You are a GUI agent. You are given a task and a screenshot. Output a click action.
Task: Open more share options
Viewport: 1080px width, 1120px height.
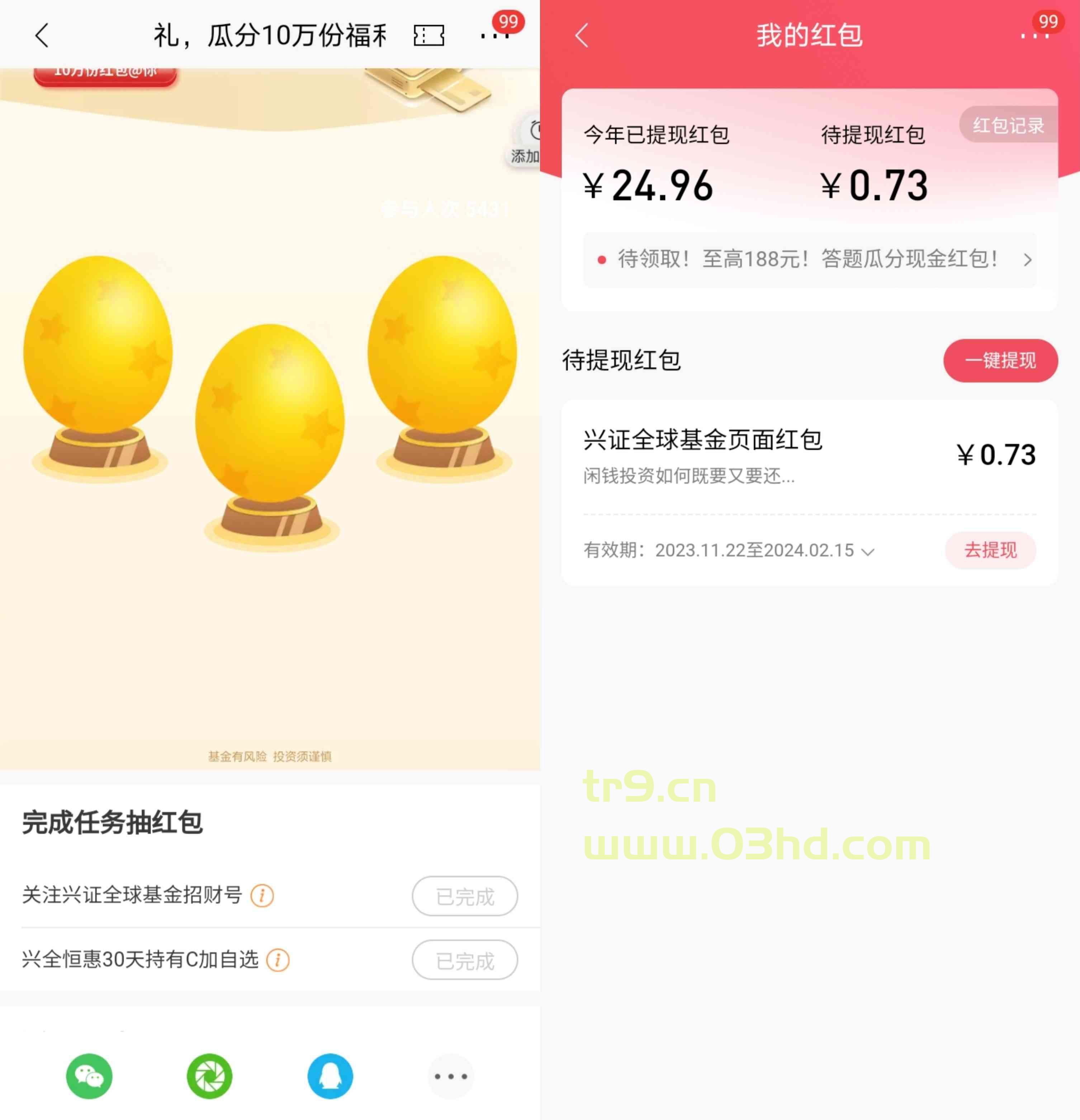click(x=450, y=1076)
